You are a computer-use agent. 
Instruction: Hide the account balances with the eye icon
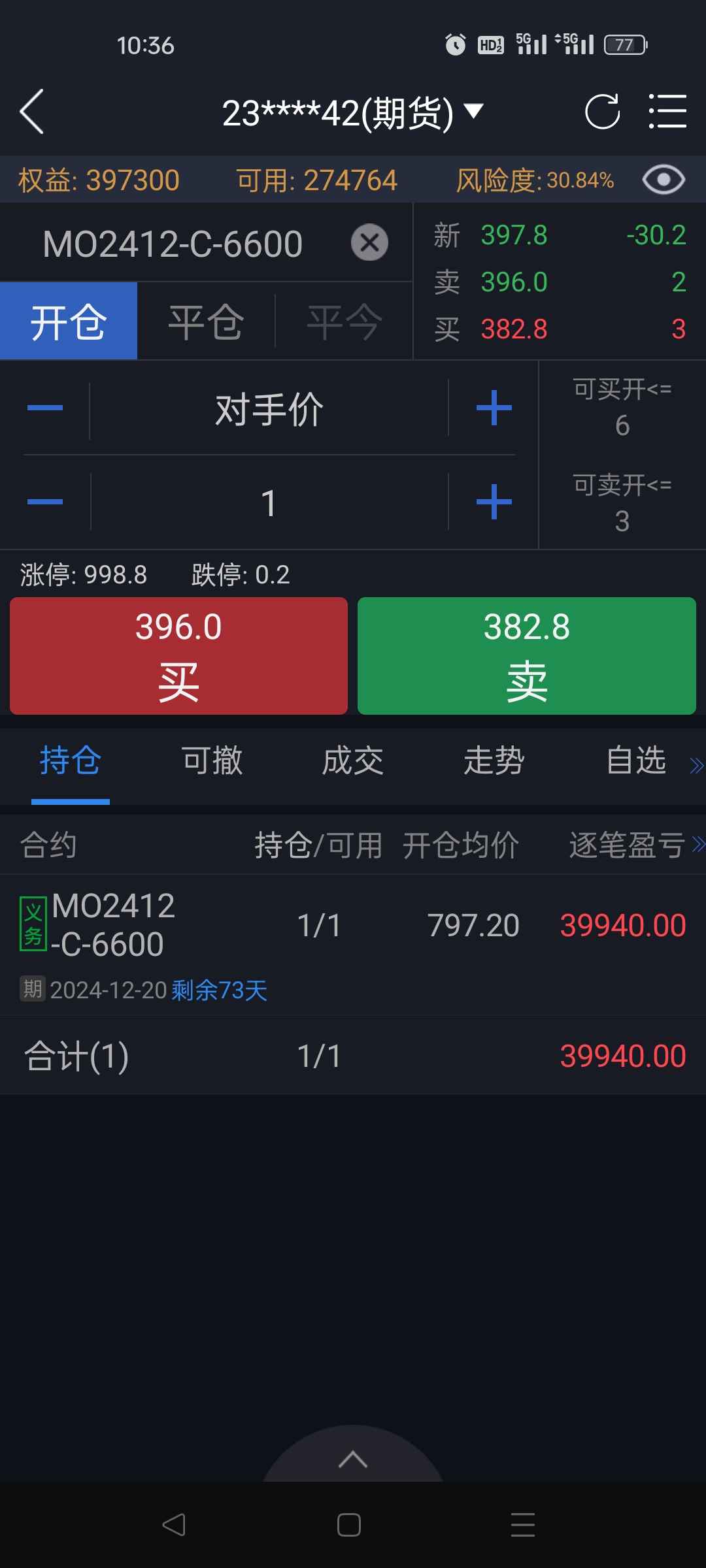663,180
